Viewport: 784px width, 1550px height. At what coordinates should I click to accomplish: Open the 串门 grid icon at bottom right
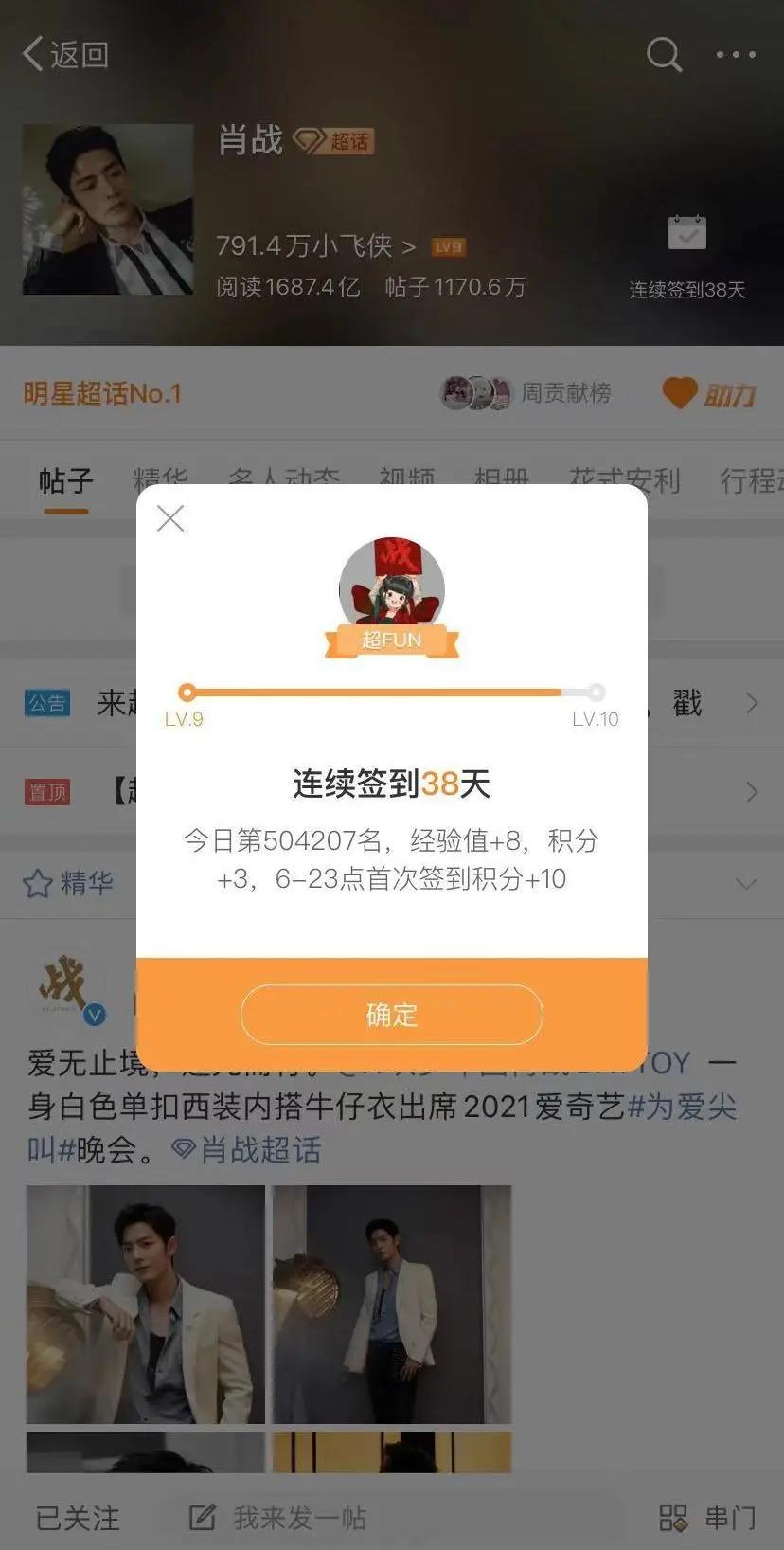click(675, 1518)
